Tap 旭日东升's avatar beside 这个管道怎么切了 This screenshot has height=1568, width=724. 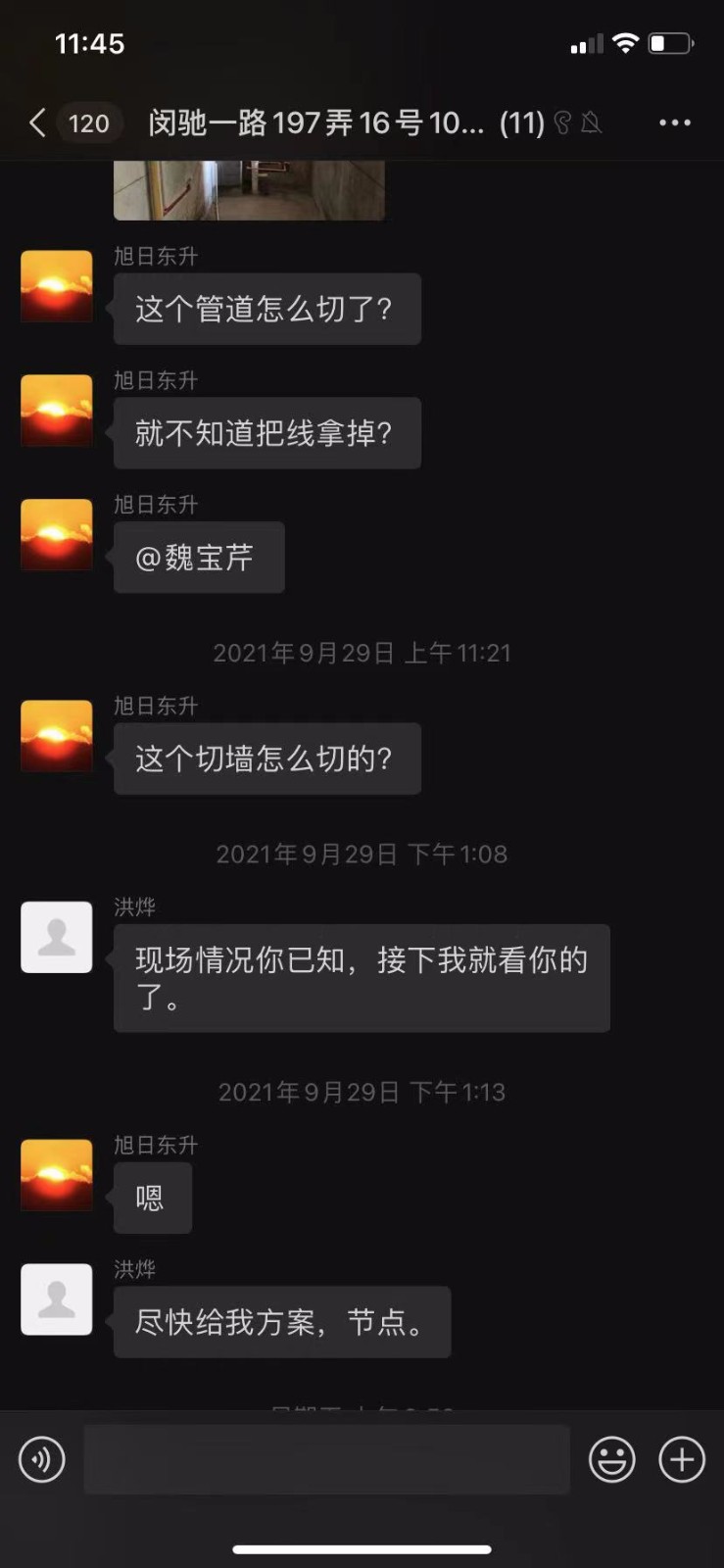[x=57, y=286]
